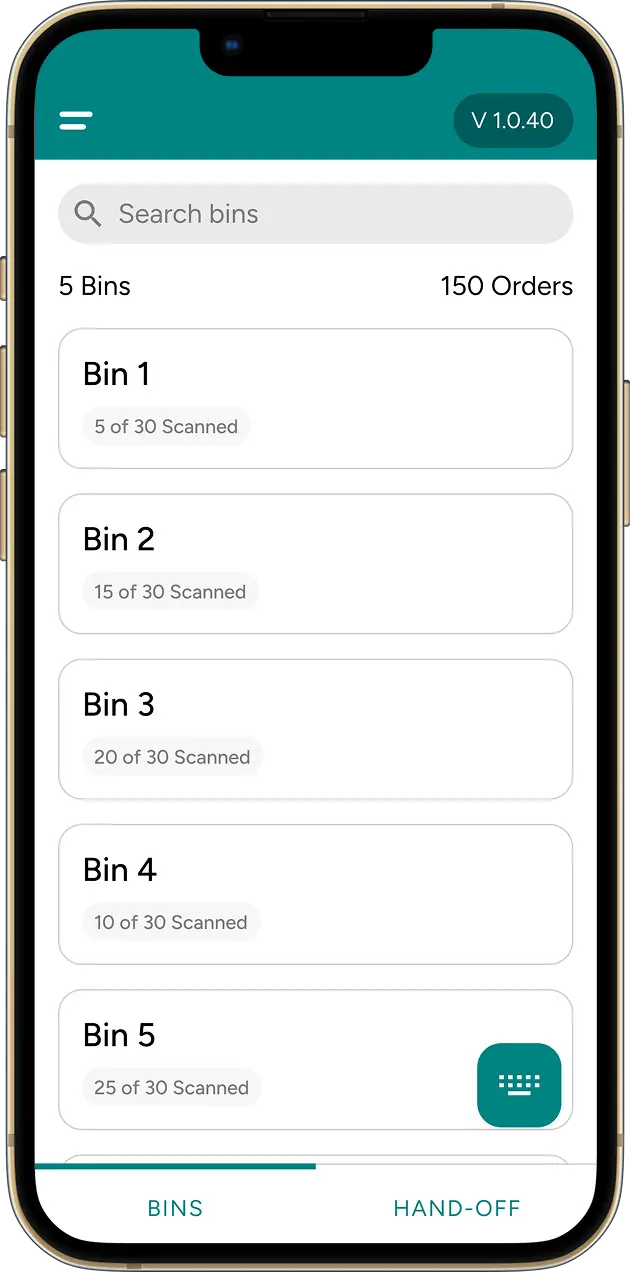The width and height of the screenshot is (630, 1272).
Task: Open the Bin 2 card
Action: coord(315,563)
